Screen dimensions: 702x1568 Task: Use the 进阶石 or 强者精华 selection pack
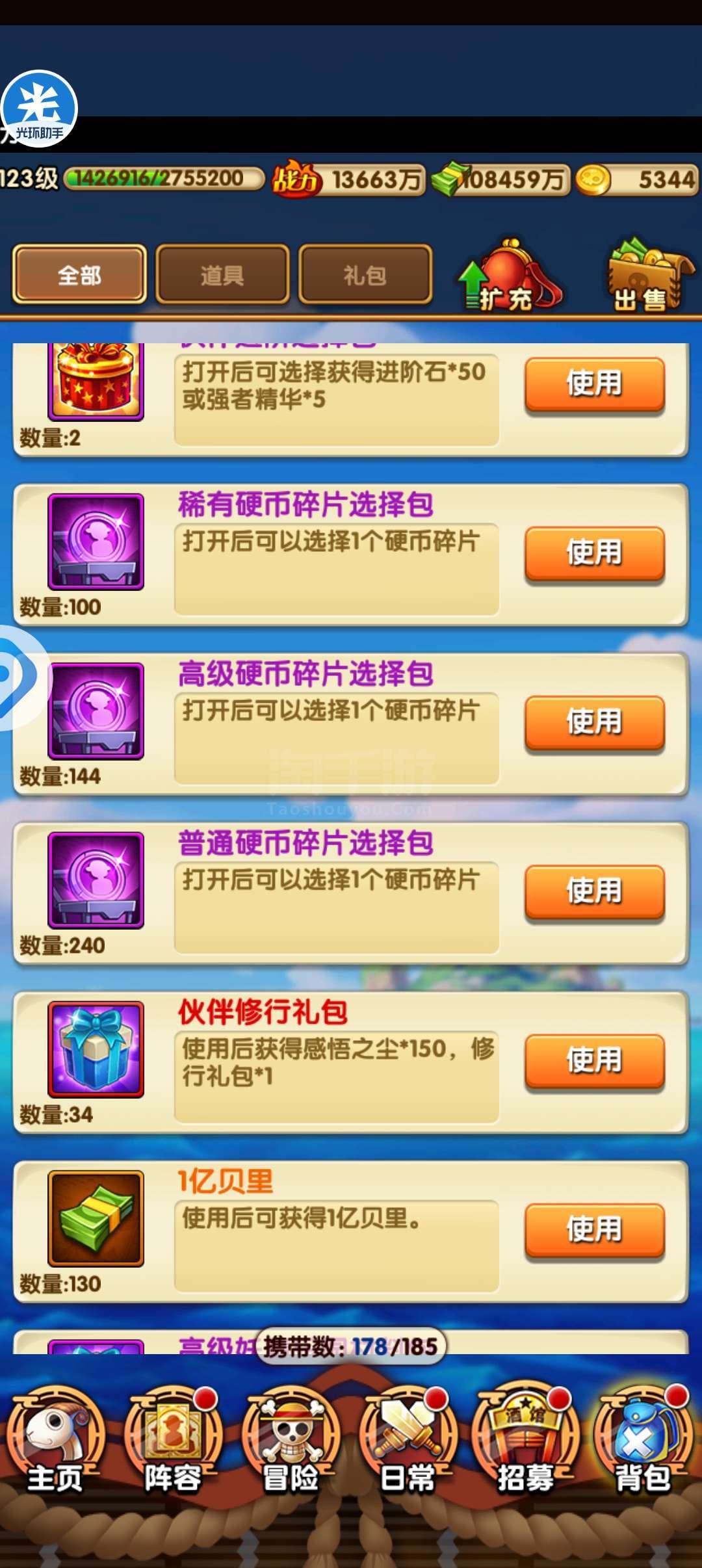click(x=594, y=383)
